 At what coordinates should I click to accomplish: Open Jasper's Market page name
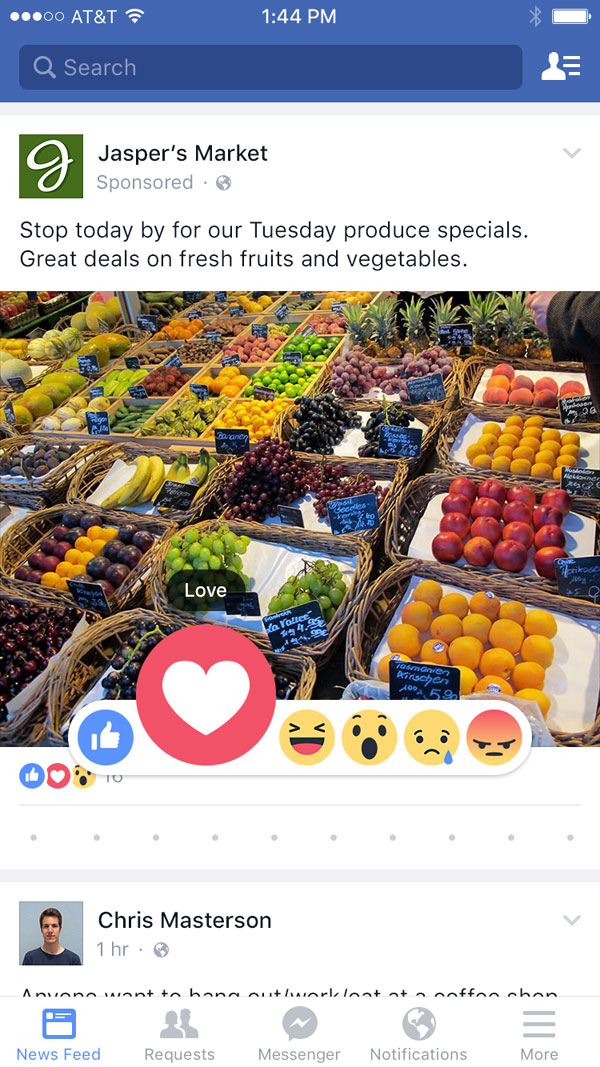(x=183, y=153)
